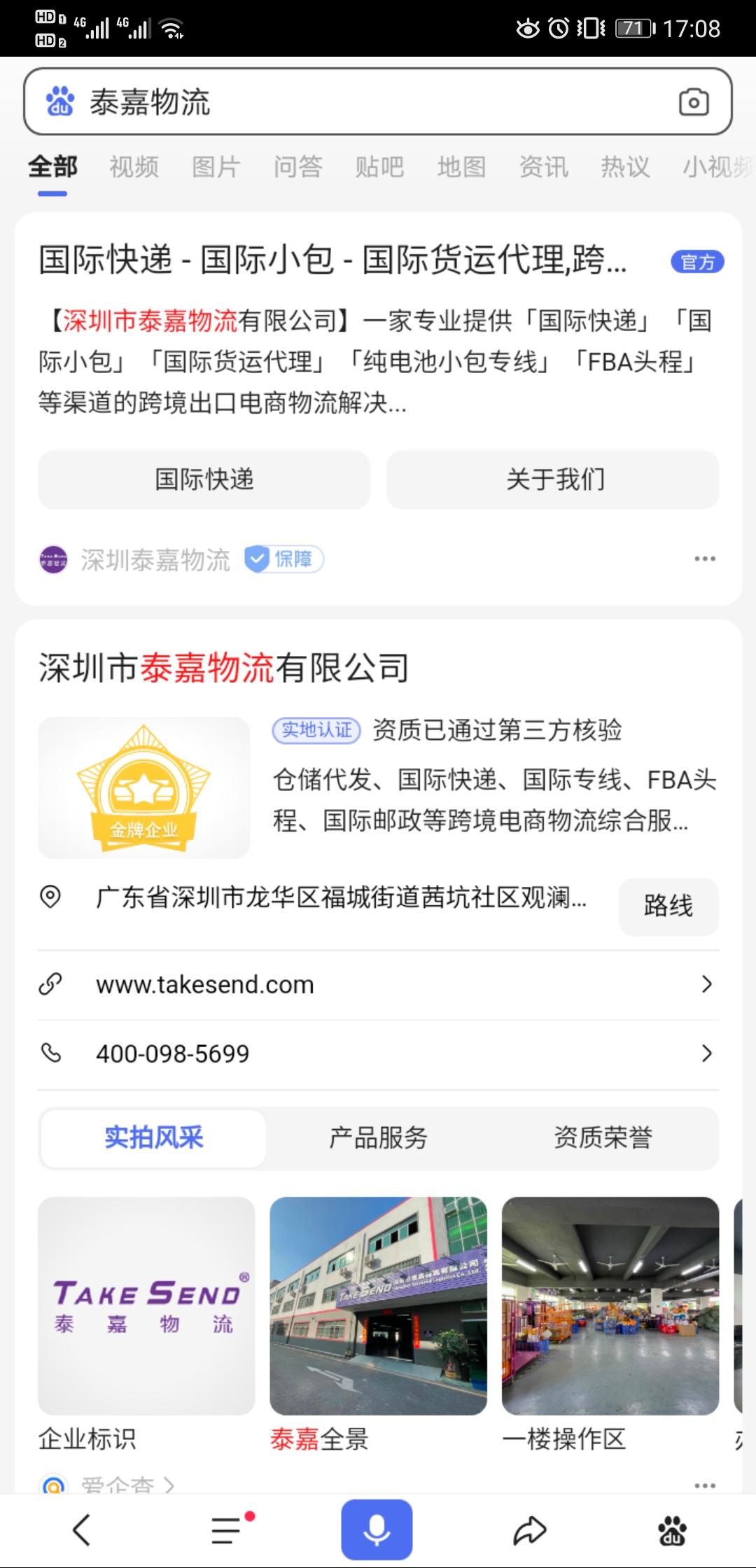Expand the www.takesend.com row chevron
Viewport: 756px width, 1568px height.
pyautogui.click(x=706, y=984)
